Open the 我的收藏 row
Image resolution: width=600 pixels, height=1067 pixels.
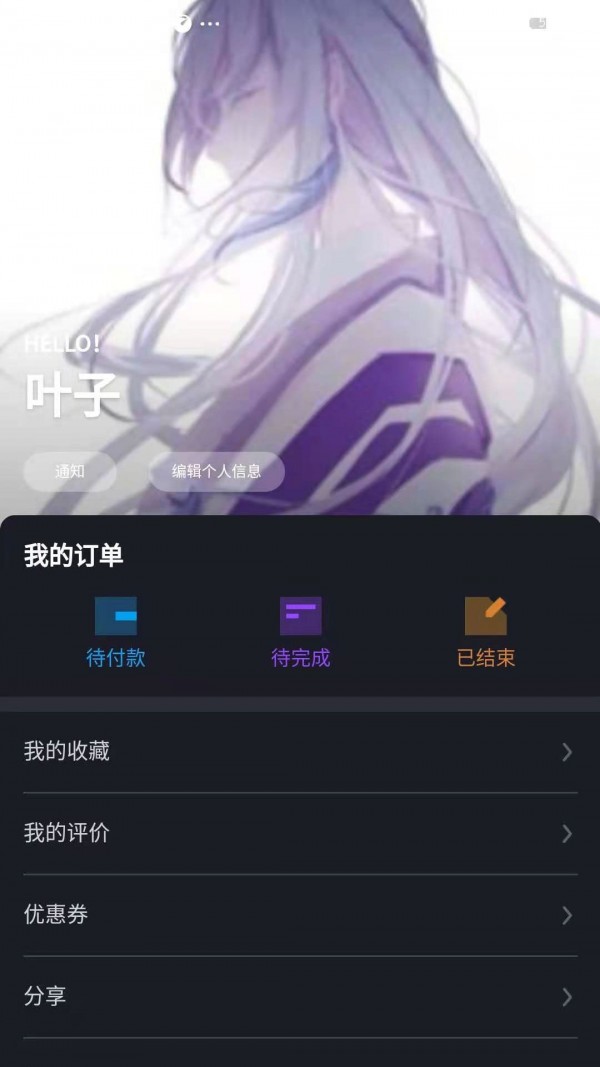tap(300, 752)
